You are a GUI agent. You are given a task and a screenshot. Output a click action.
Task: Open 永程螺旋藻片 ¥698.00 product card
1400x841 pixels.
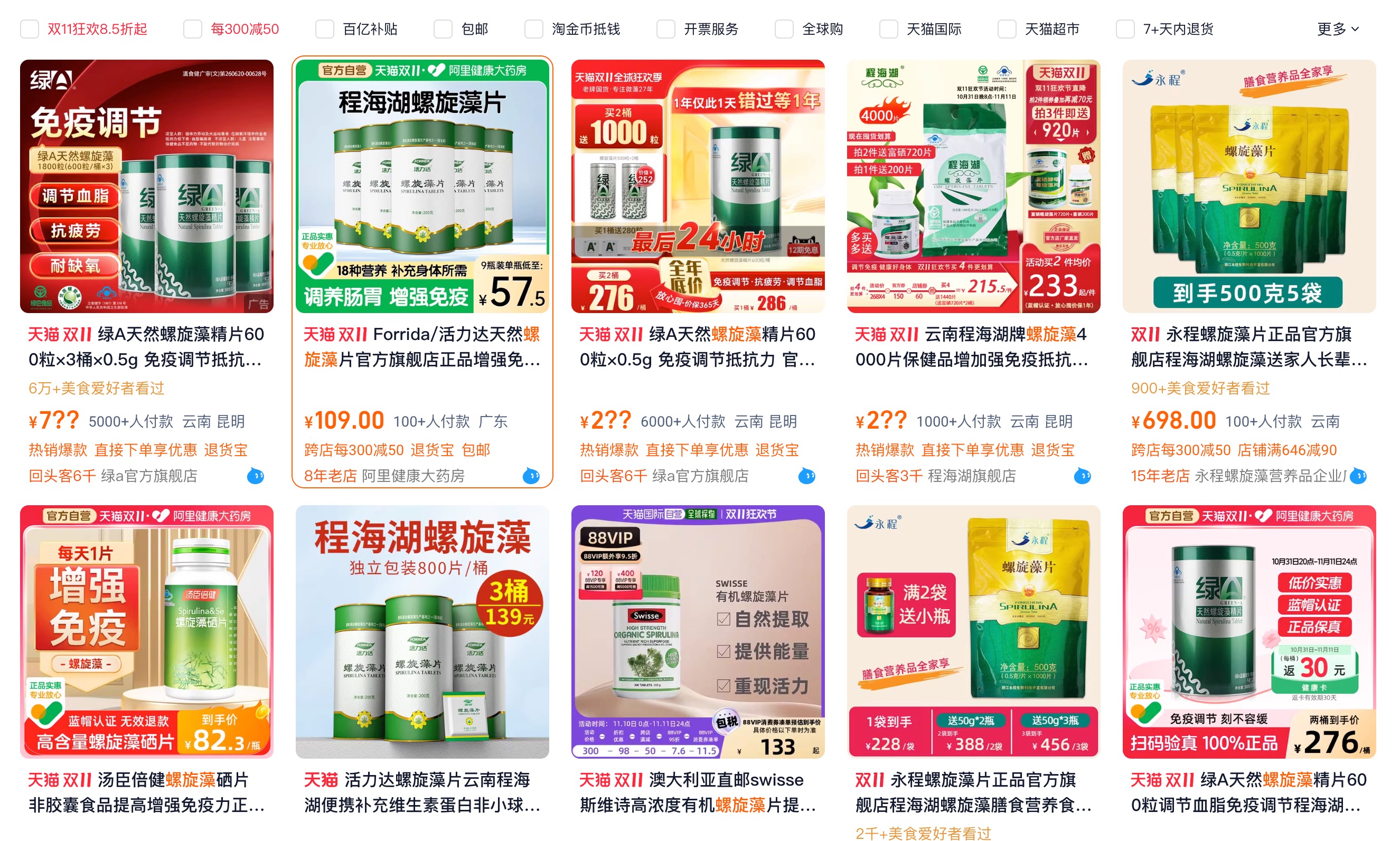click(x=1248, y=187)
